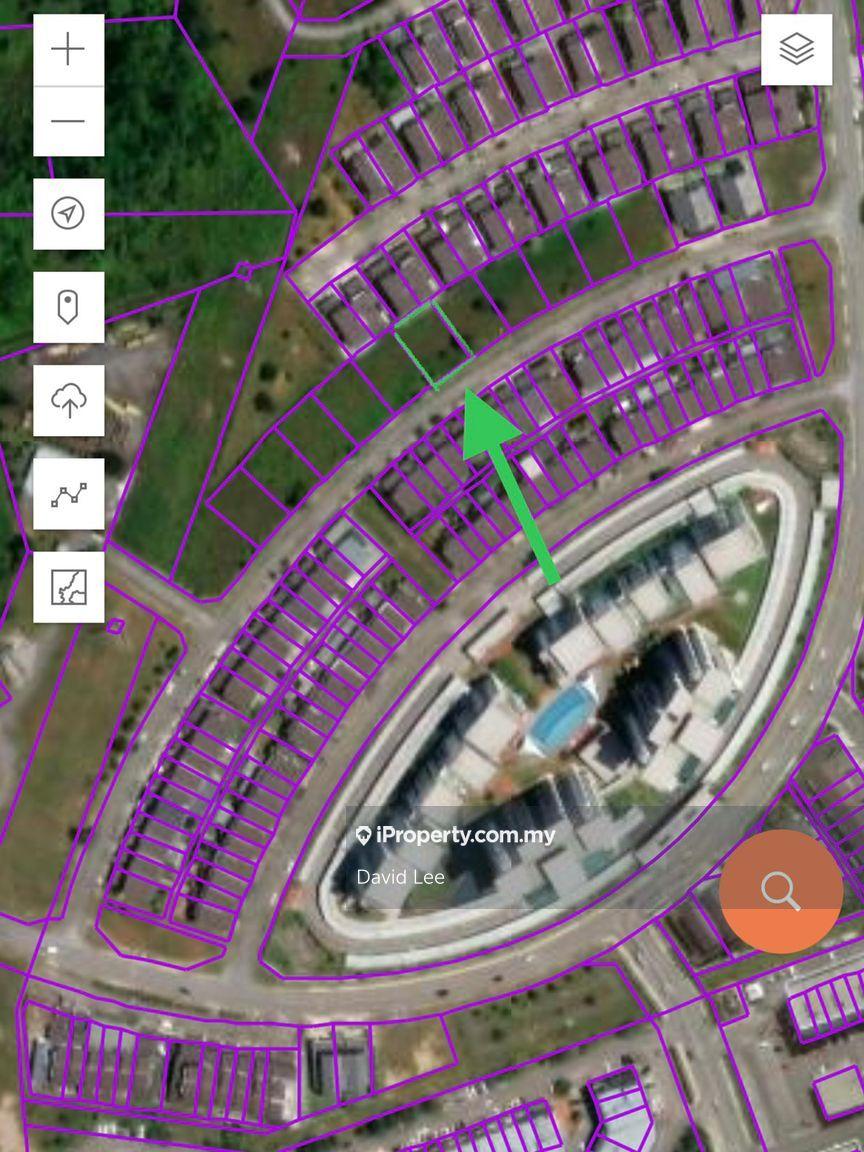Viewport: 864px width, 1152px height.
Task: Select the line measurement tool
Action: coord(68,494)
